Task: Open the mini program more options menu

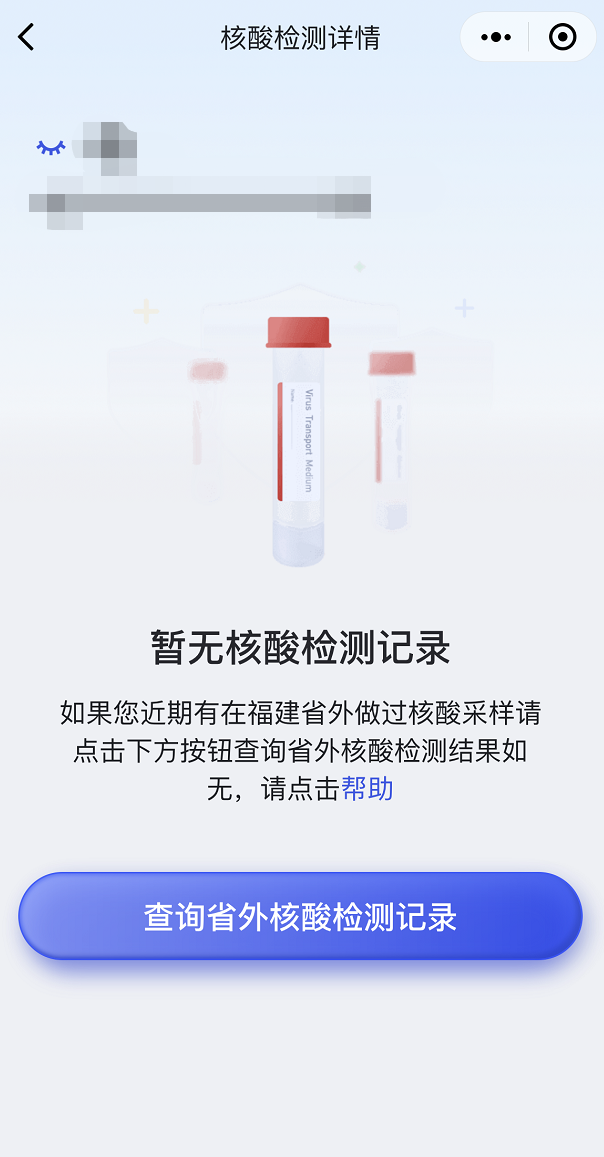Action: pyautogui.click(x=495, y=38)
